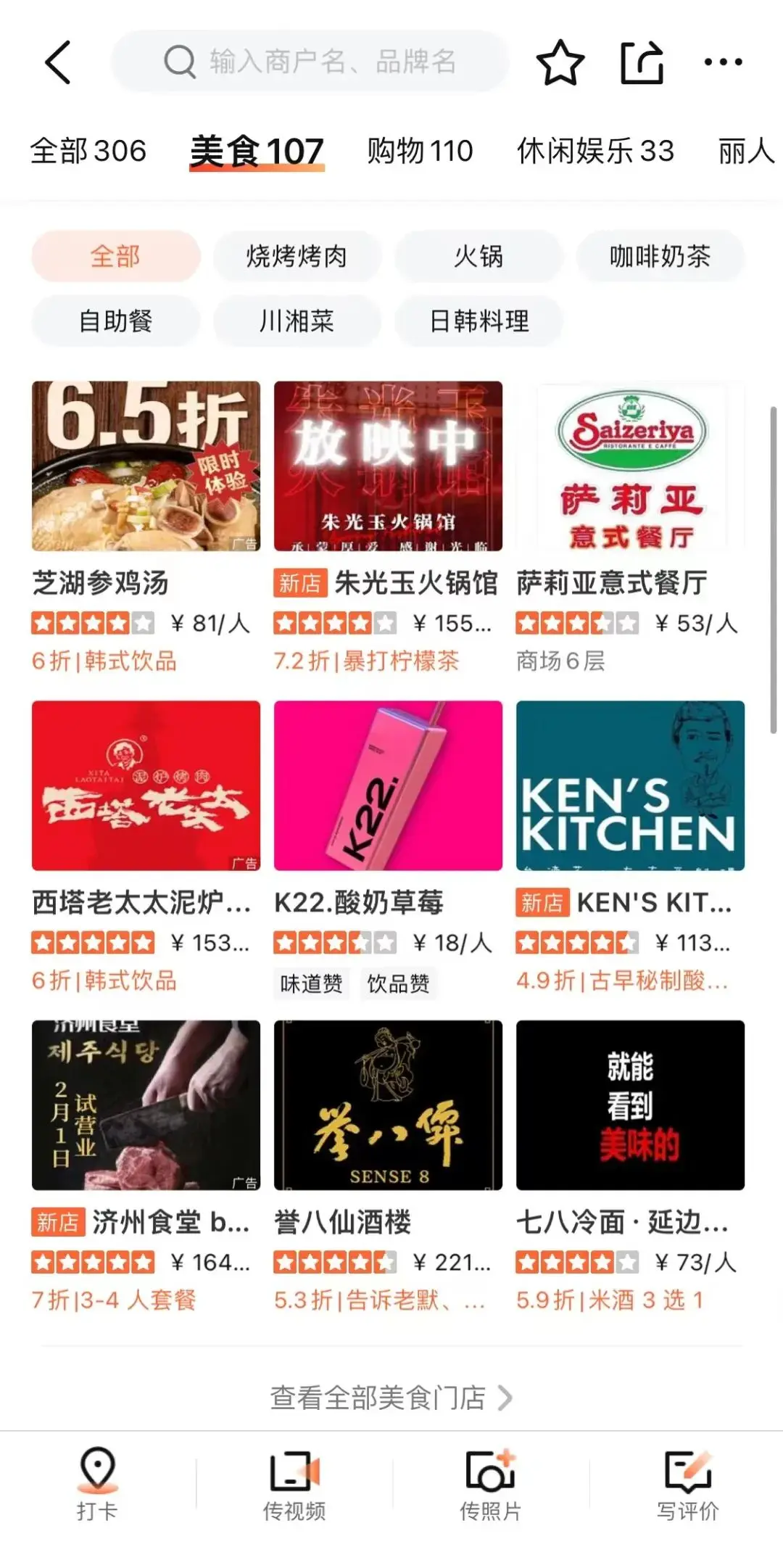Open the 芝湖参鸡汤 restaurant card
The image size is (783, 1568).
tap(146, 466)
